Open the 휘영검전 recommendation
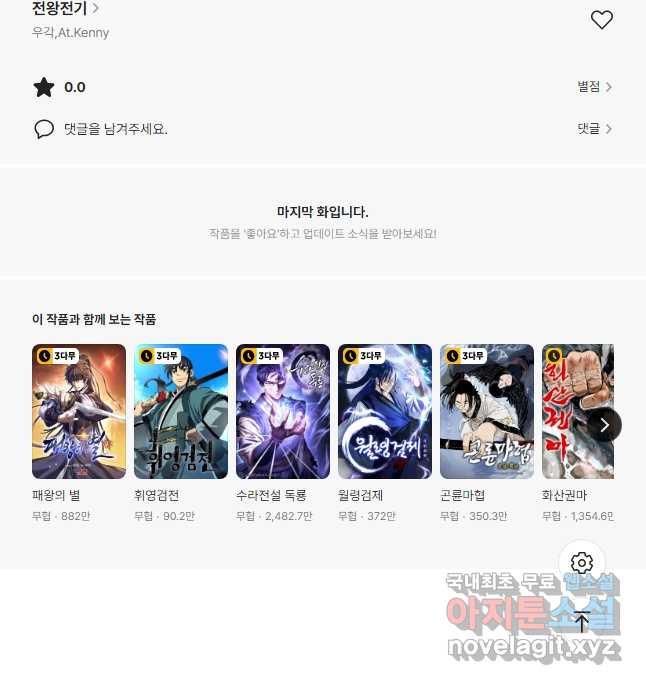 pyautogui.click(x=181, y=412)
